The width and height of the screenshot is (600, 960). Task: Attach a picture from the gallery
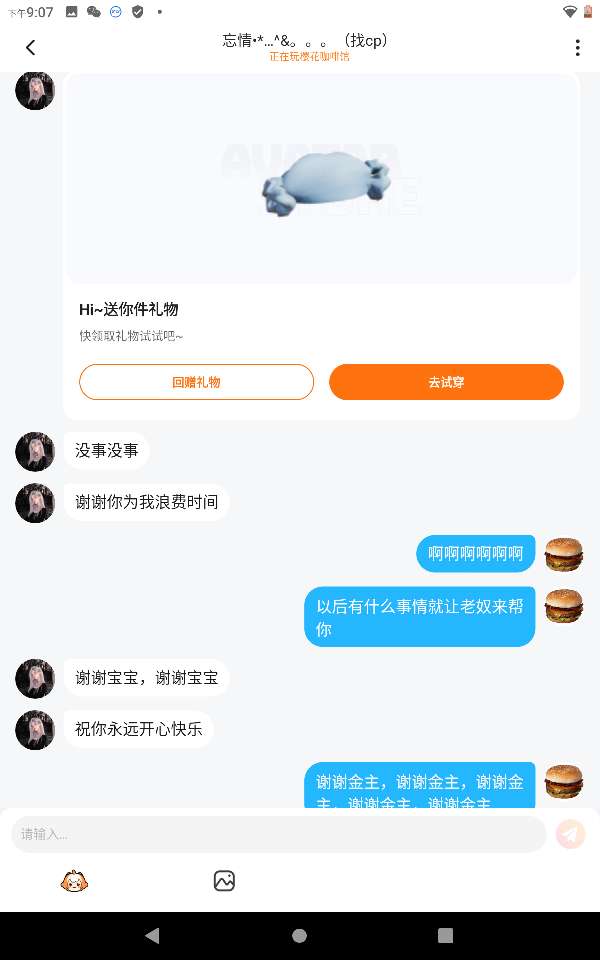coord(224,881)
